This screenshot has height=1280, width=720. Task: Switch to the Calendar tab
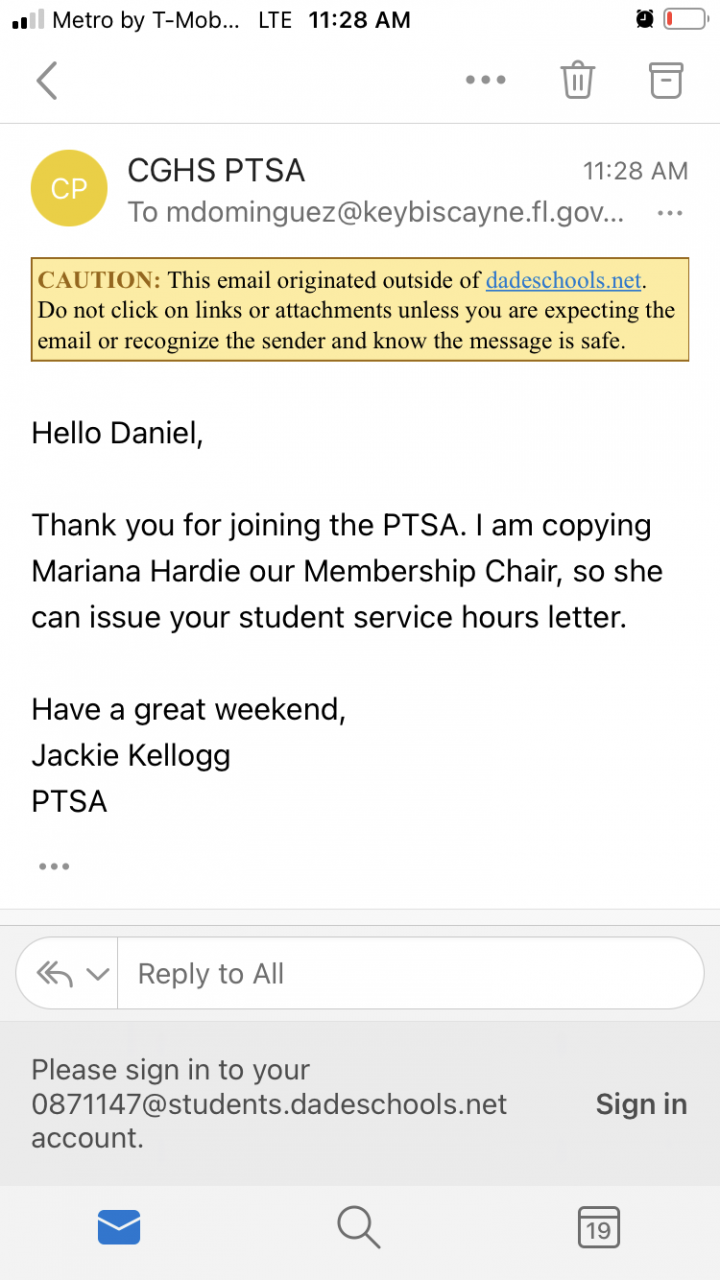[598, 1227]
